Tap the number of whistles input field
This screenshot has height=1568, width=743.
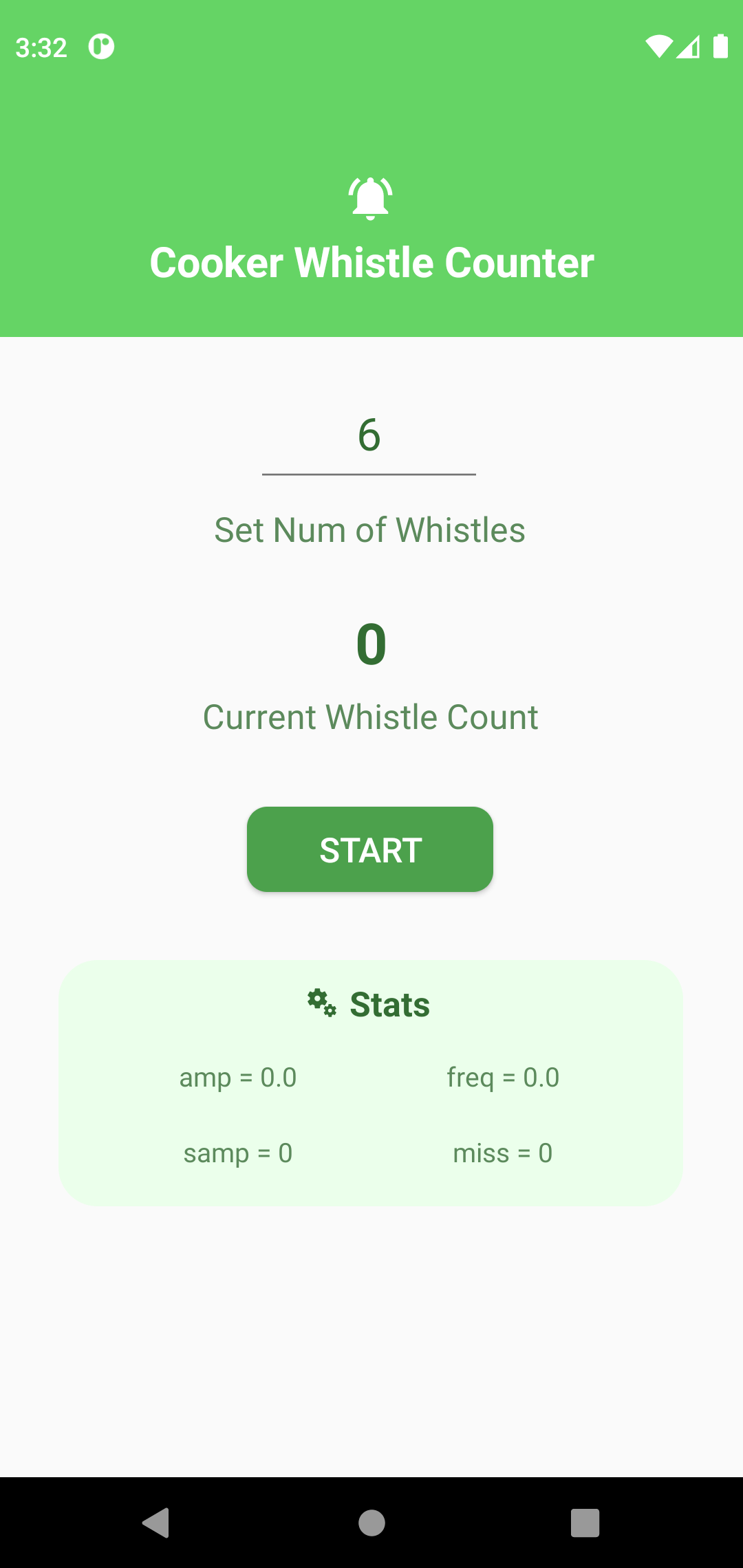[369, 437]
